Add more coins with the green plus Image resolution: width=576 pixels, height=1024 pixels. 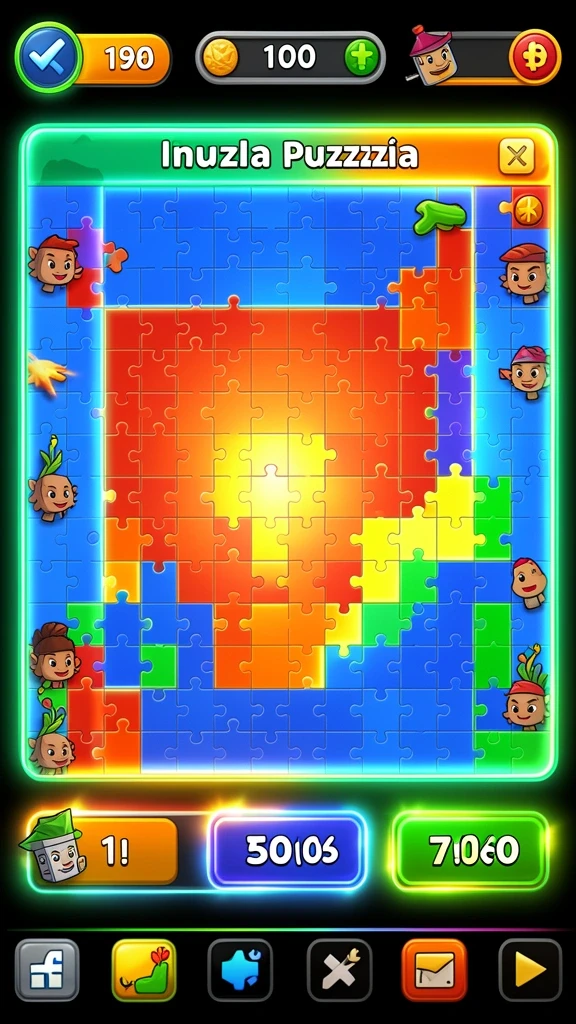[x=361, y=59]
